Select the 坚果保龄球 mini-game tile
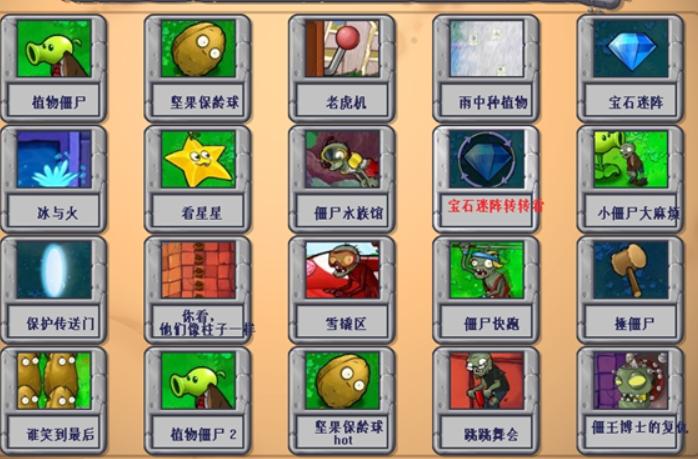Viewport: 698px width, 459px height. pyautogui.click(x=198, y=67)
